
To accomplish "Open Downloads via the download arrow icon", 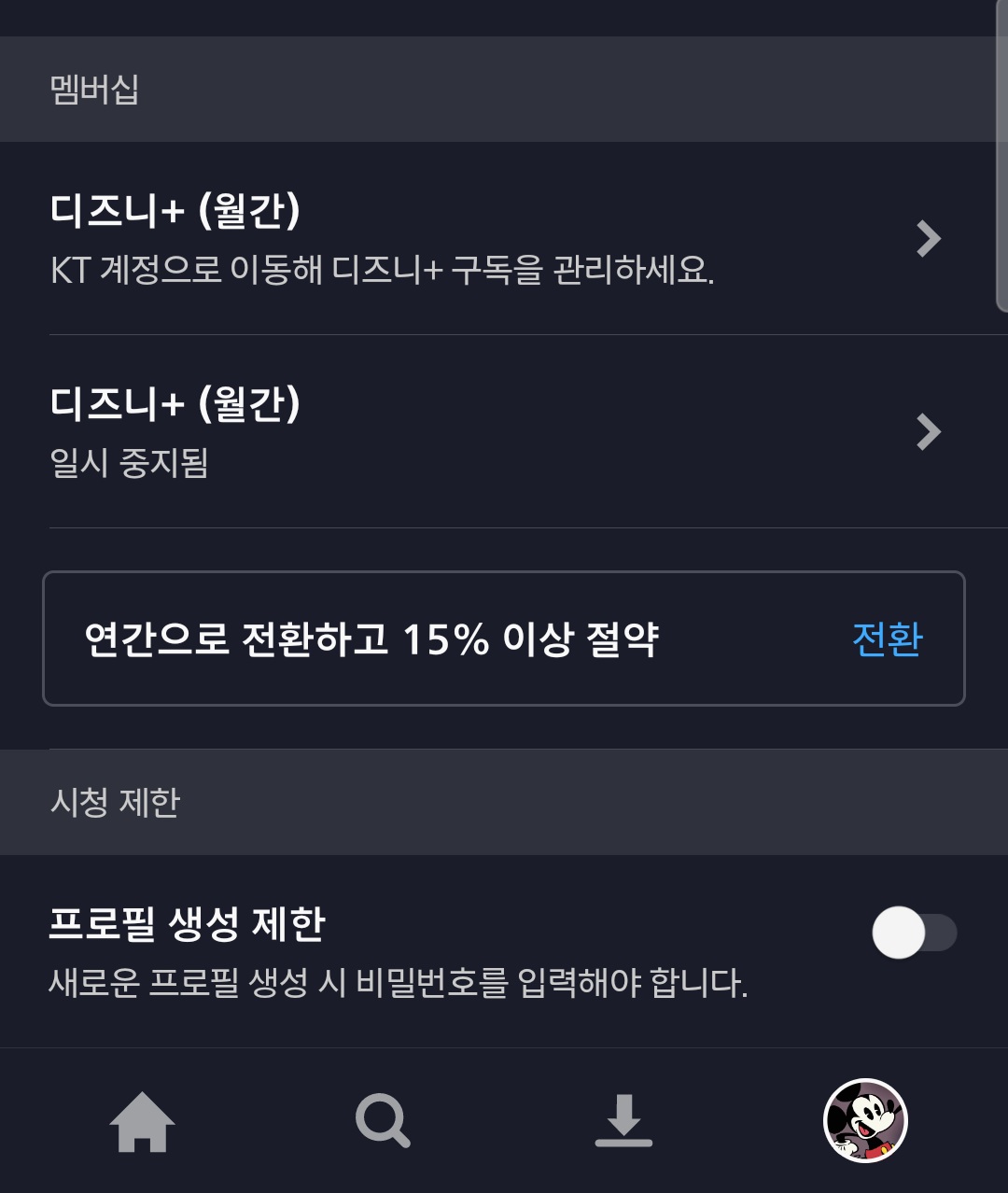I will tap(625, 1123).
